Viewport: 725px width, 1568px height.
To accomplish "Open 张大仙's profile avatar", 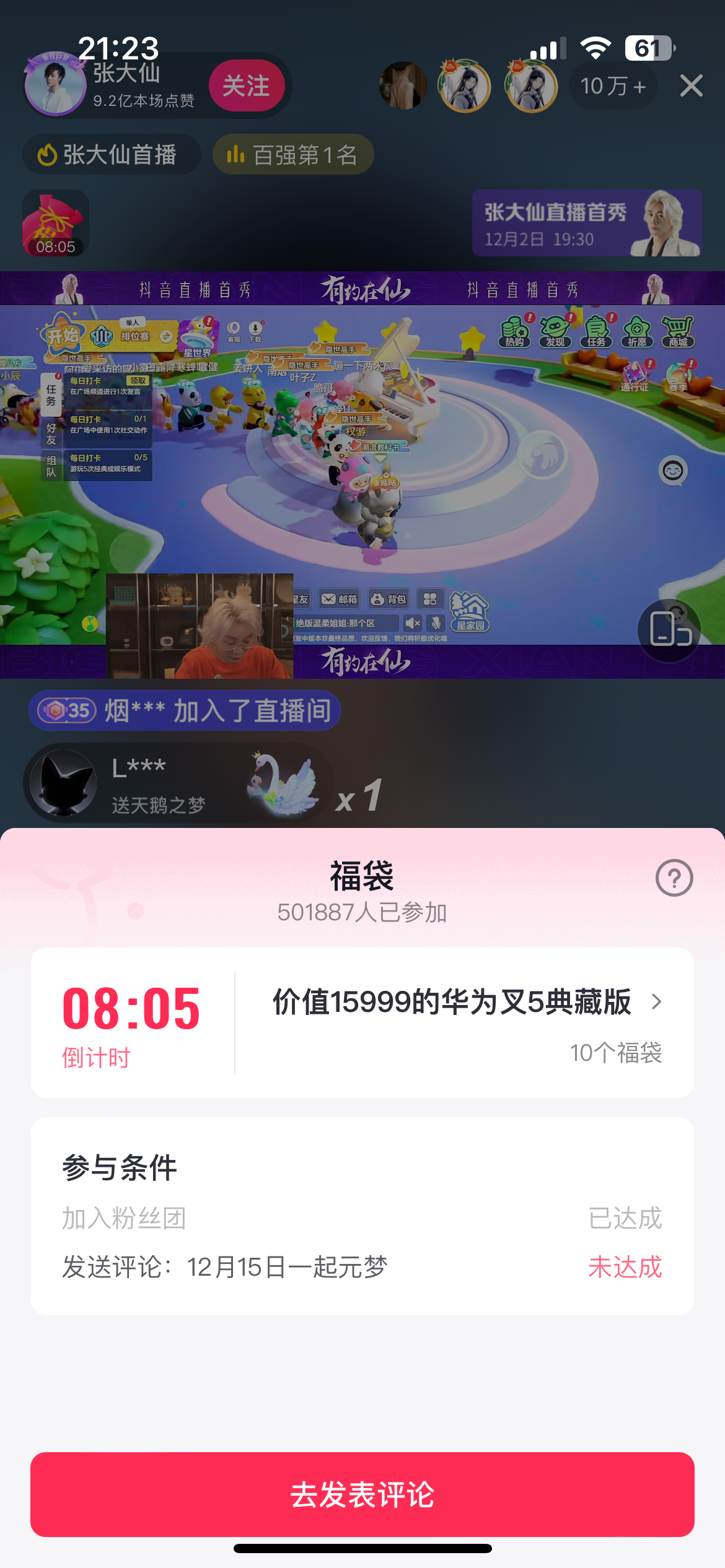I will (55, 85).
